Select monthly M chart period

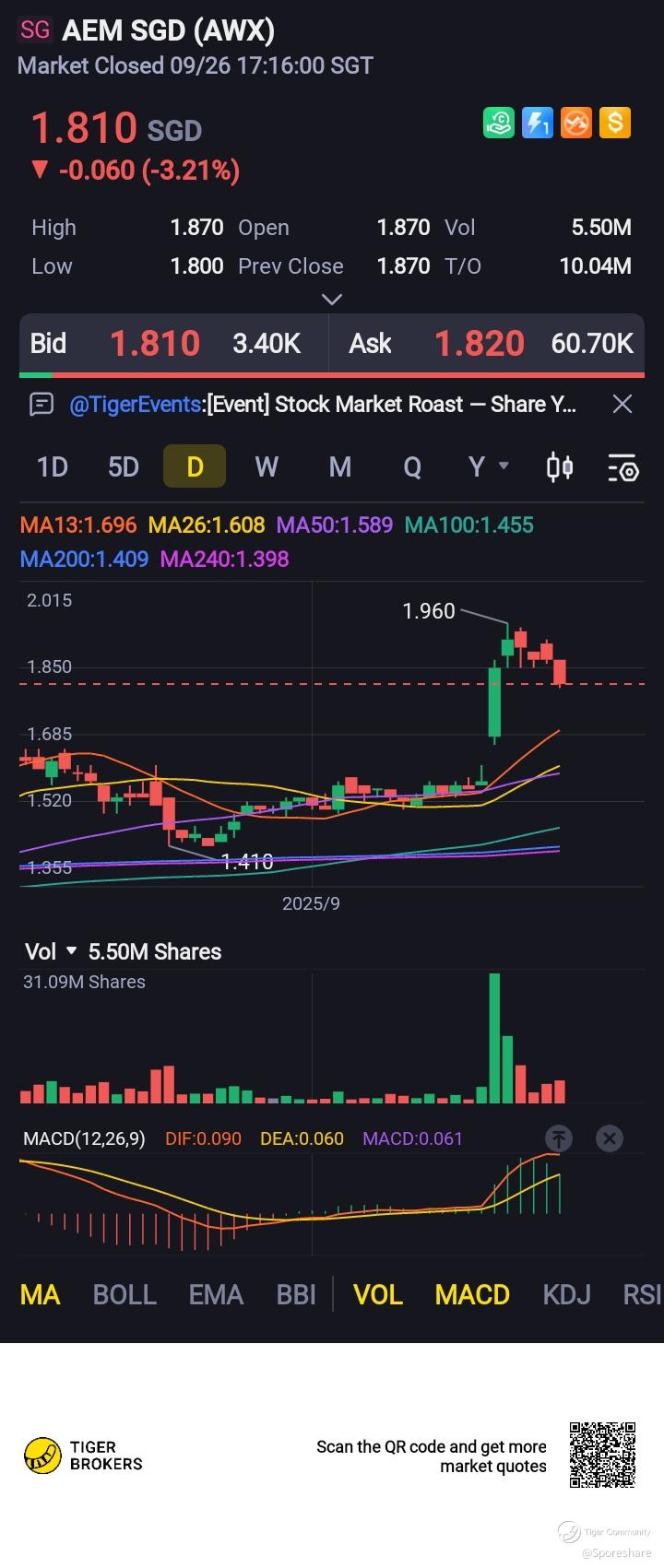pos(340,466)
